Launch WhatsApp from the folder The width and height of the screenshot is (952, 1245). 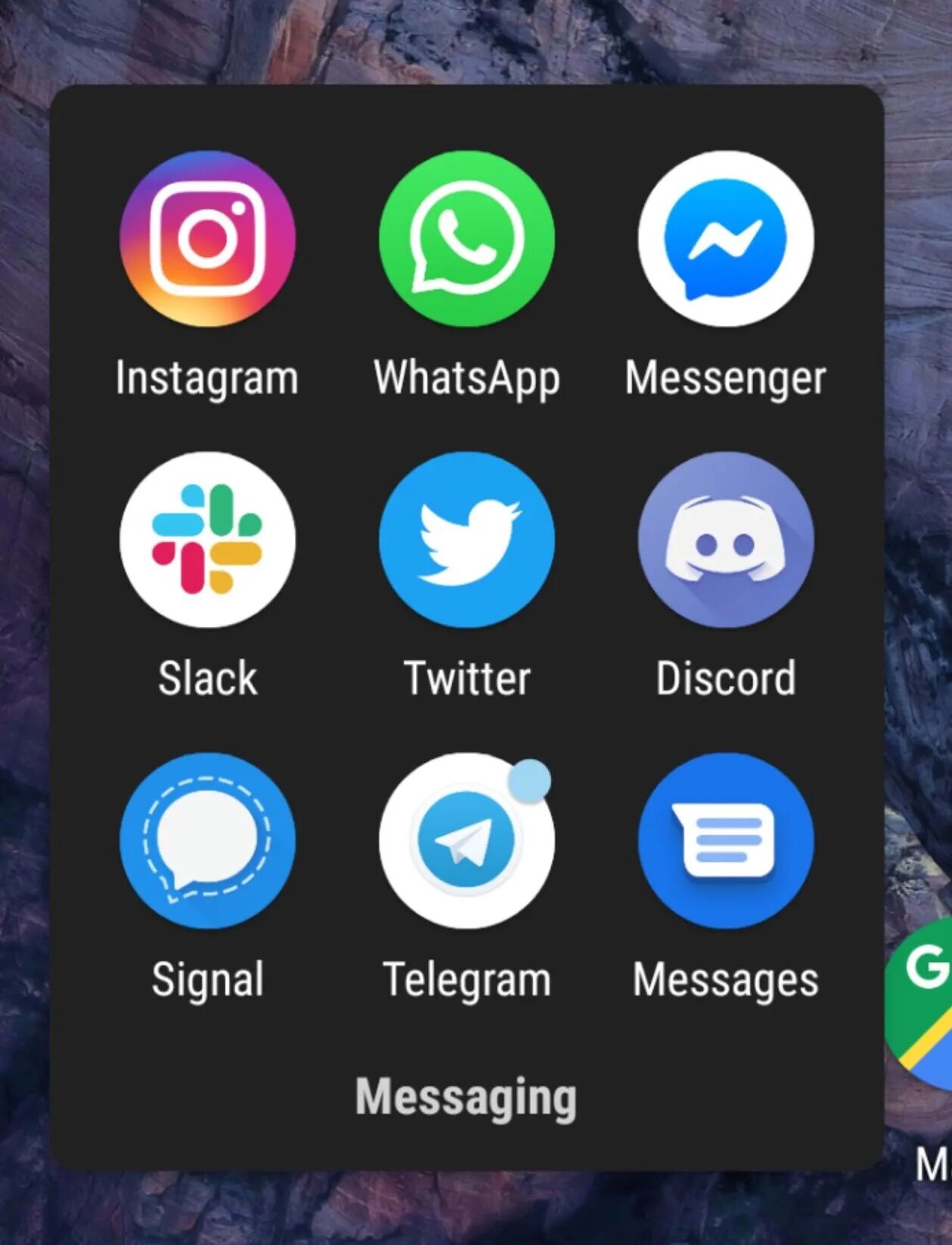(467, 239)
